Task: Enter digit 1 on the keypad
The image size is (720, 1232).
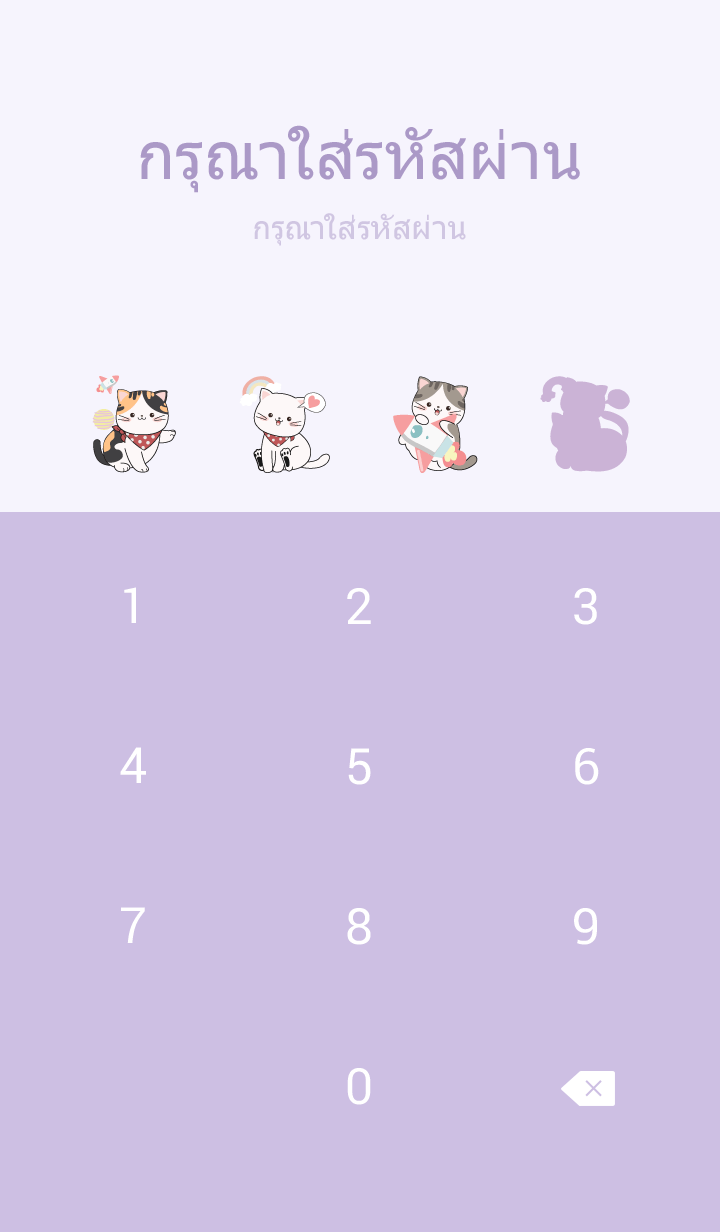Action: (x=132, y=607)
